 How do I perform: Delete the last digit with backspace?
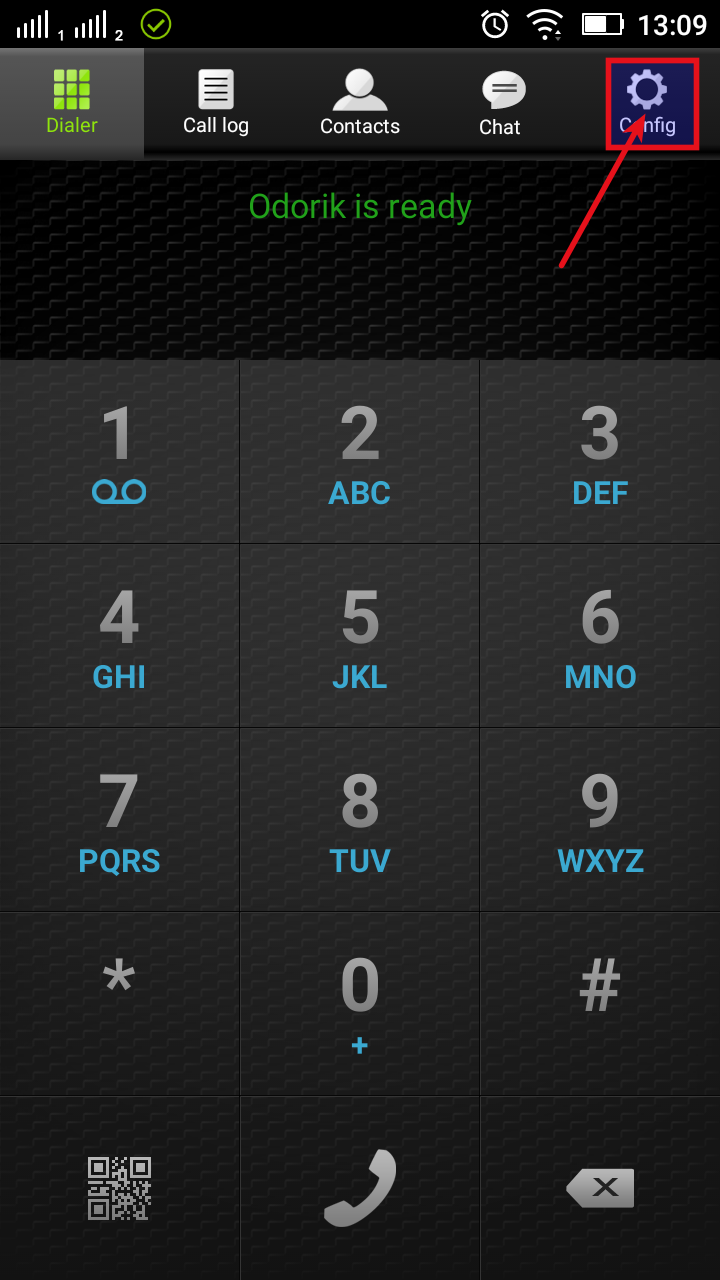600,1188
